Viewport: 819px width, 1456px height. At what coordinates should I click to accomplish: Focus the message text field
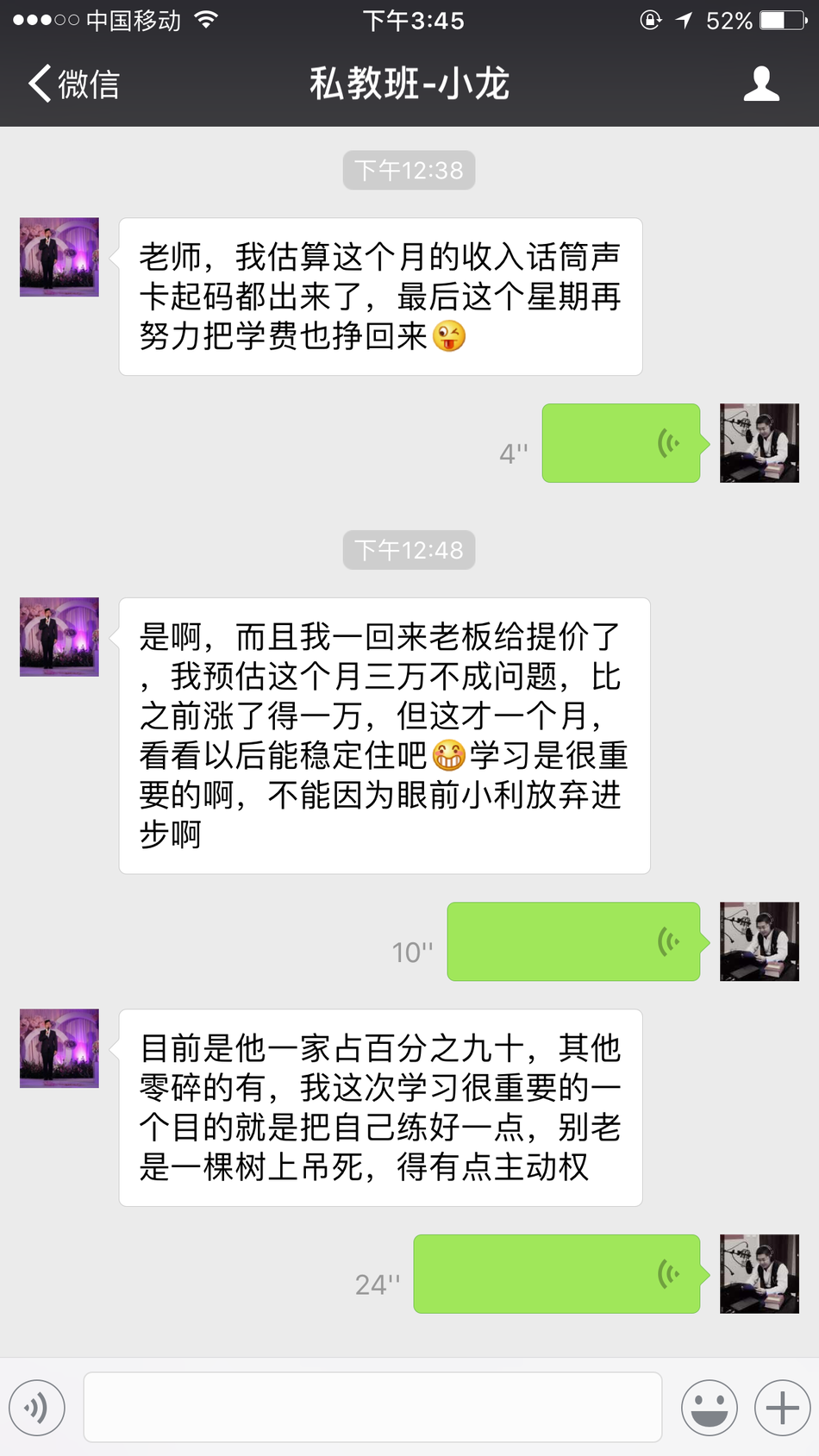[372, 1408]
